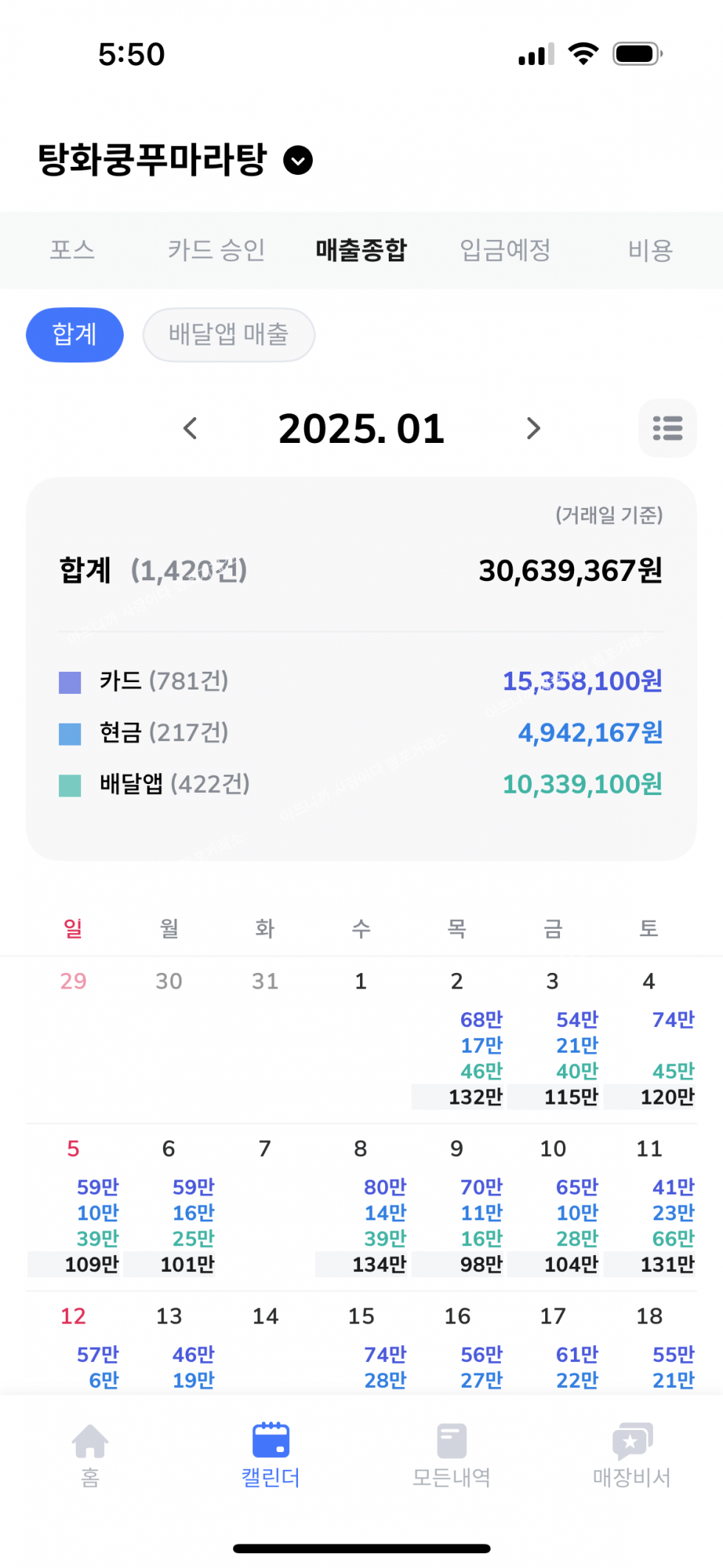This screenshot has height=1568, width=723.
Task: Switch to the 포스 tab
Action: [x=72, y=250]
